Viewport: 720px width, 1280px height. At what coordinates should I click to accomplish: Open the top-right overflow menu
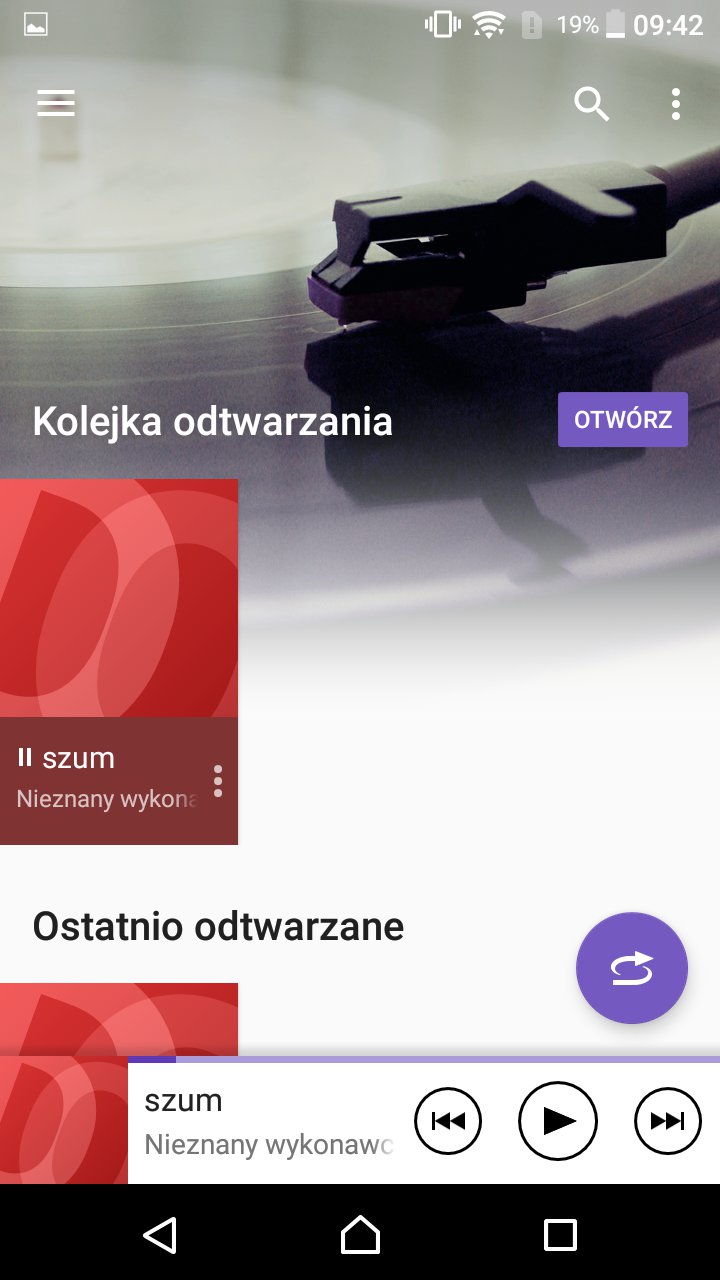click(x=676, y=104)
